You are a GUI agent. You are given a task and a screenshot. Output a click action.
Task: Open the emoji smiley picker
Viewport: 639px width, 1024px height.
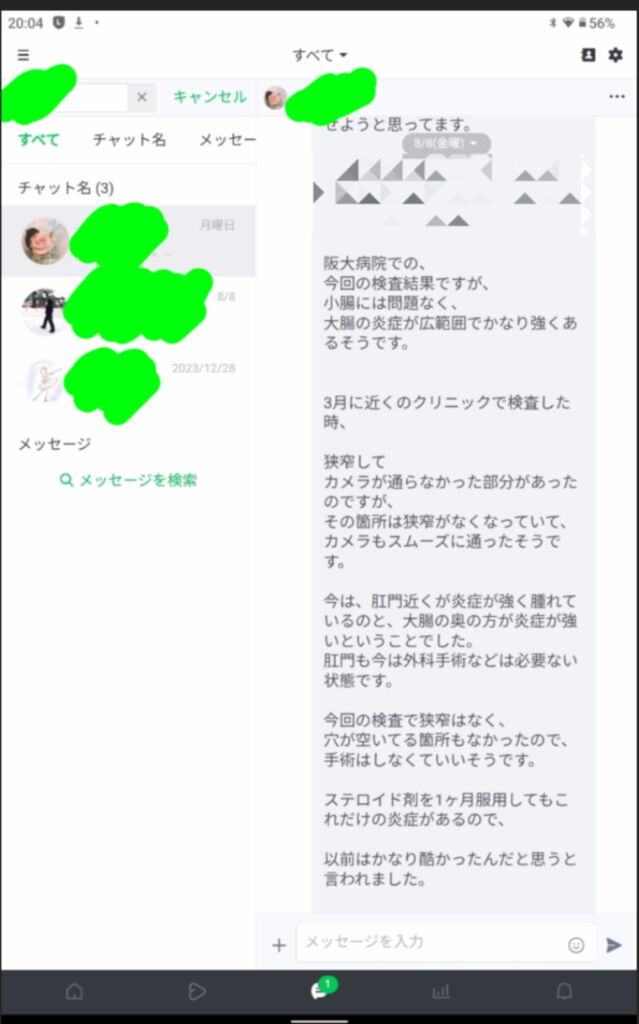click(x=576, y=945)
